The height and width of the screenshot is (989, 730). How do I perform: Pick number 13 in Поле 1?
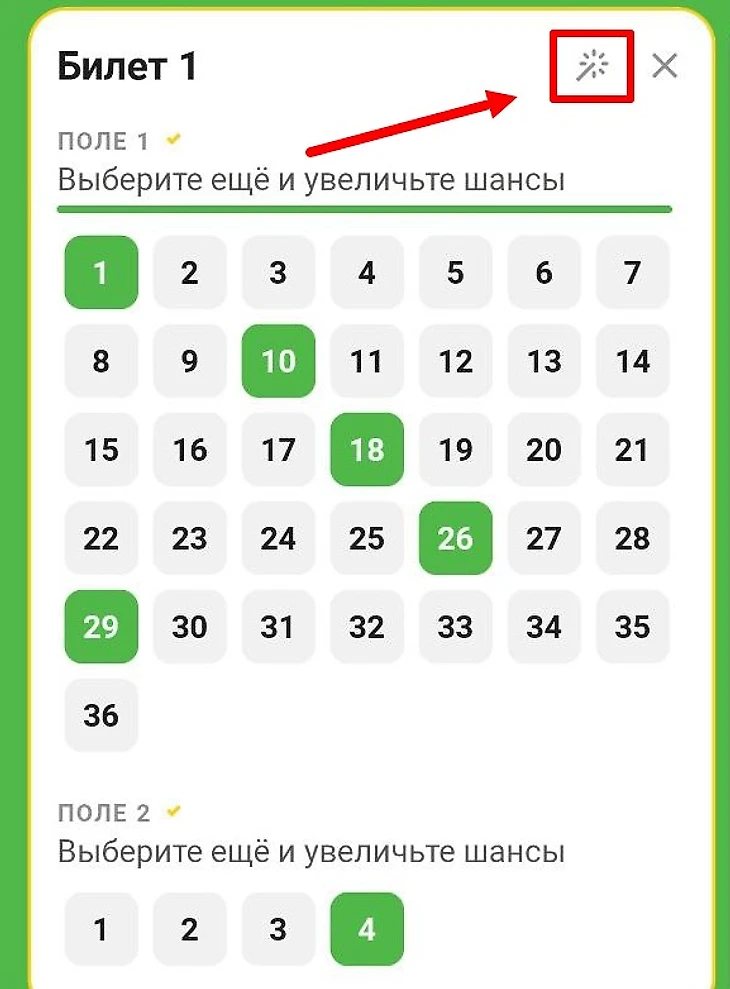pyautogui.click(x=544, y=361)
